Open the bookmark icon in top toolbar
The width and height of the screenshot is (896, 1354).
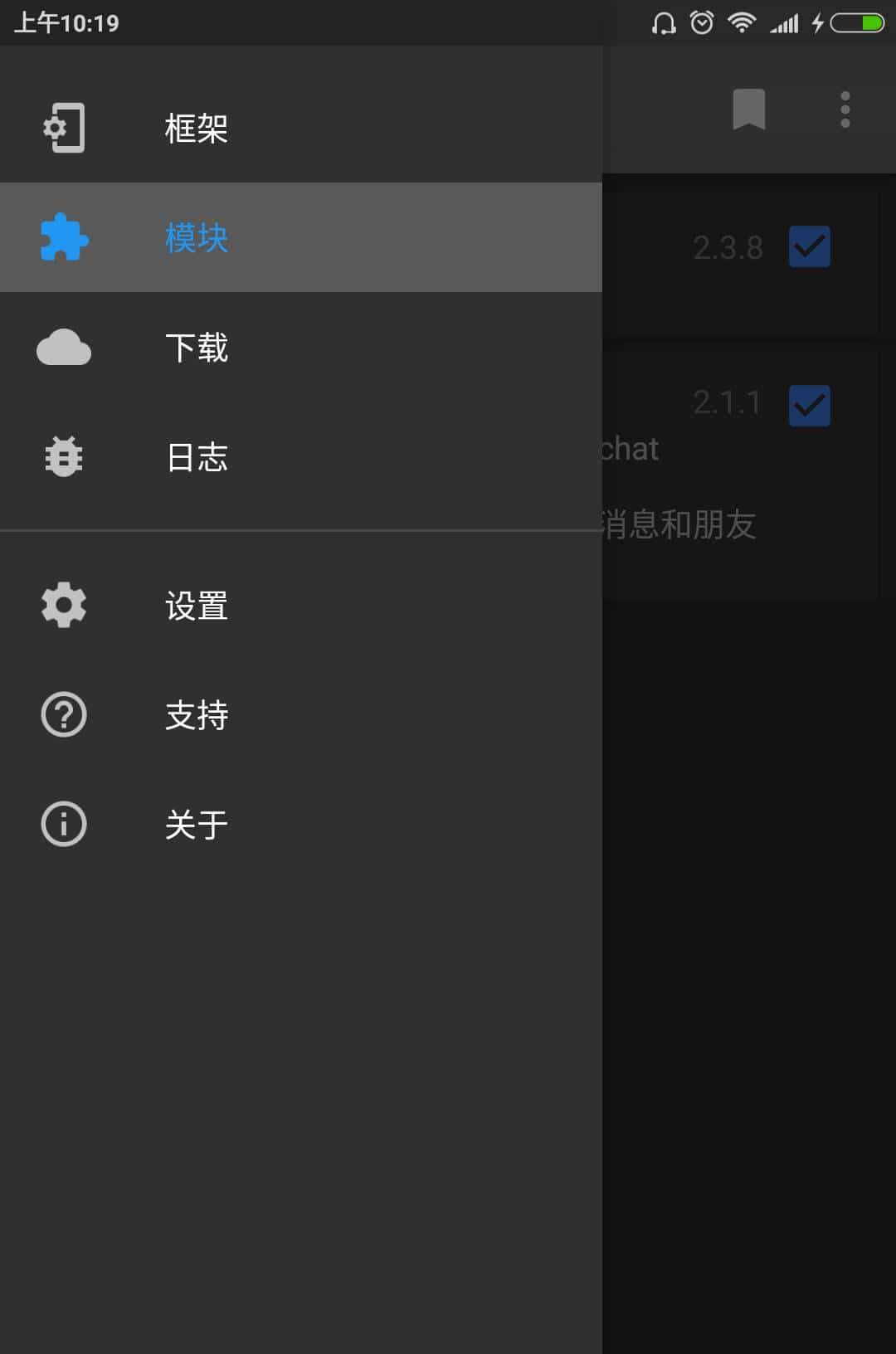coord(747,108)
